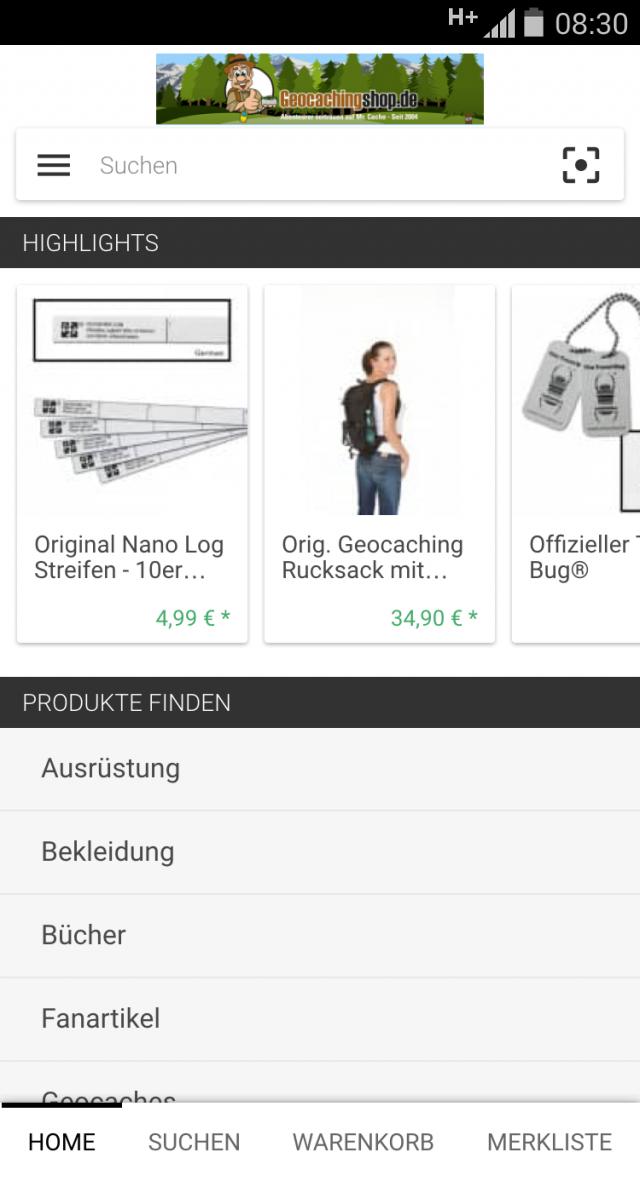View the Orig. Geocaching Rucksack card
Viewport: 640px width, 1181px height.
[x=379, y=463]
